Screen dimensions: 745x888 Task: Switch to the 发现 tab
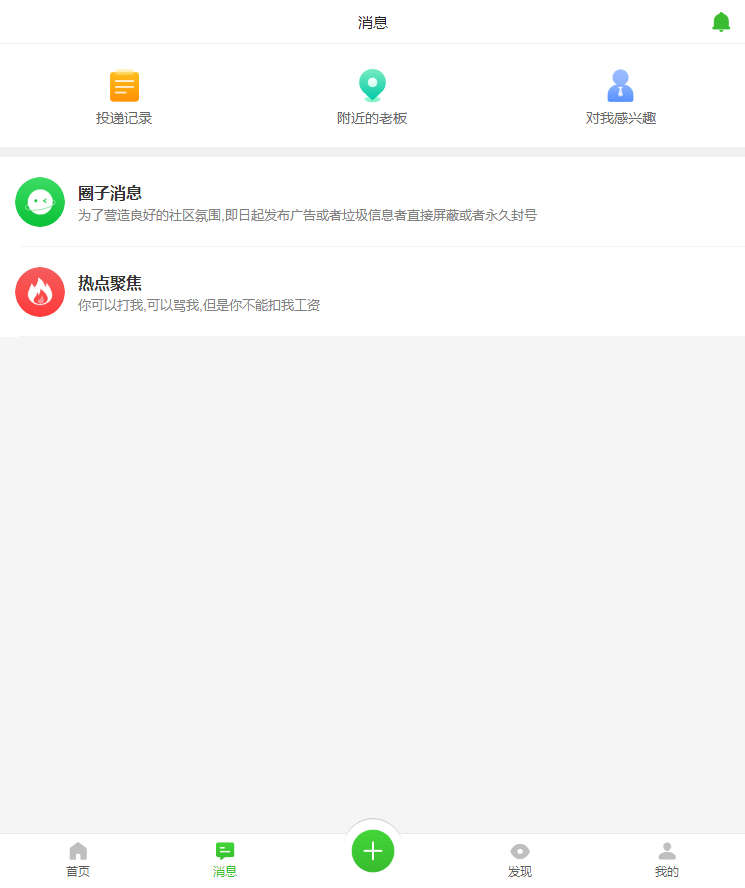520,860
